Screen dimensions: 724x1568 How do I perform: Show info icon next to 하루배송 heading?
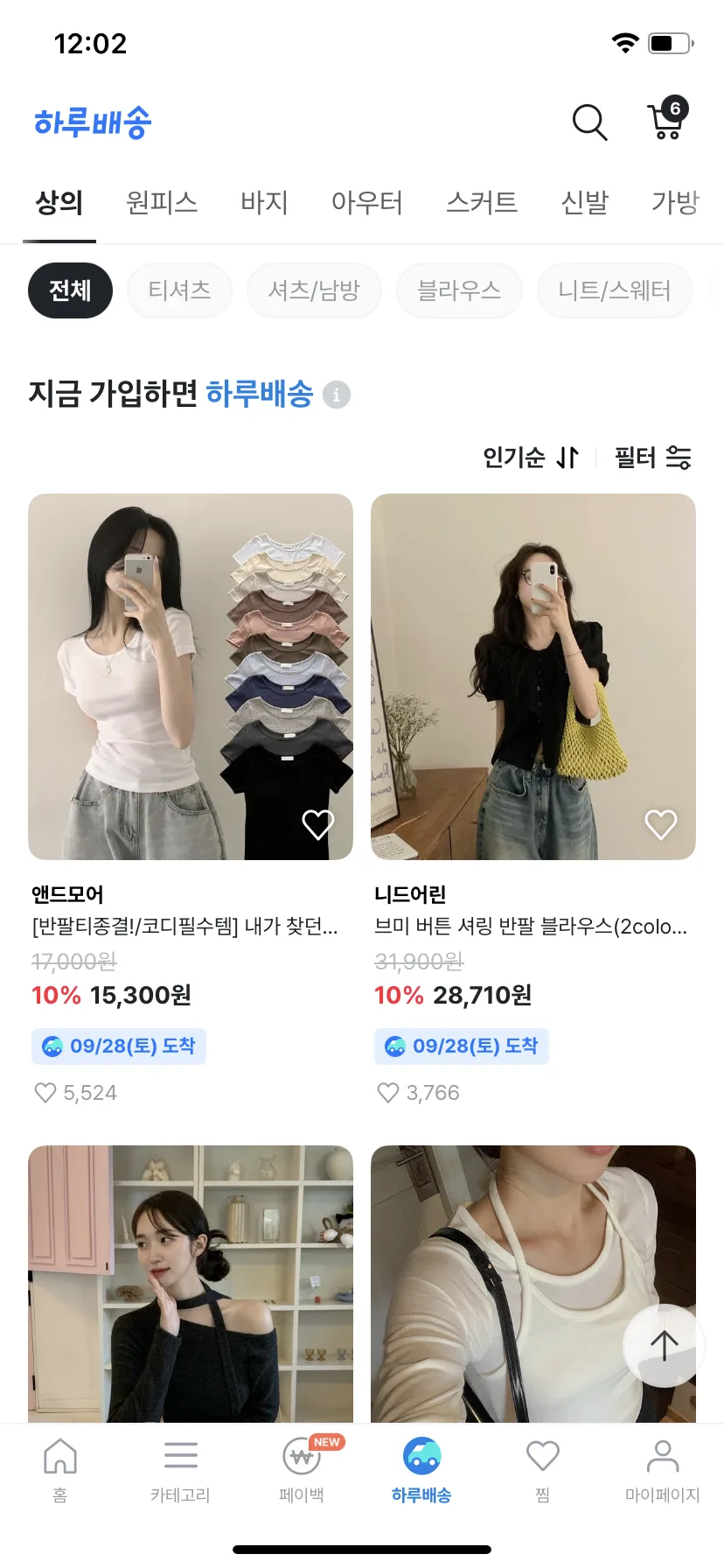337,395
